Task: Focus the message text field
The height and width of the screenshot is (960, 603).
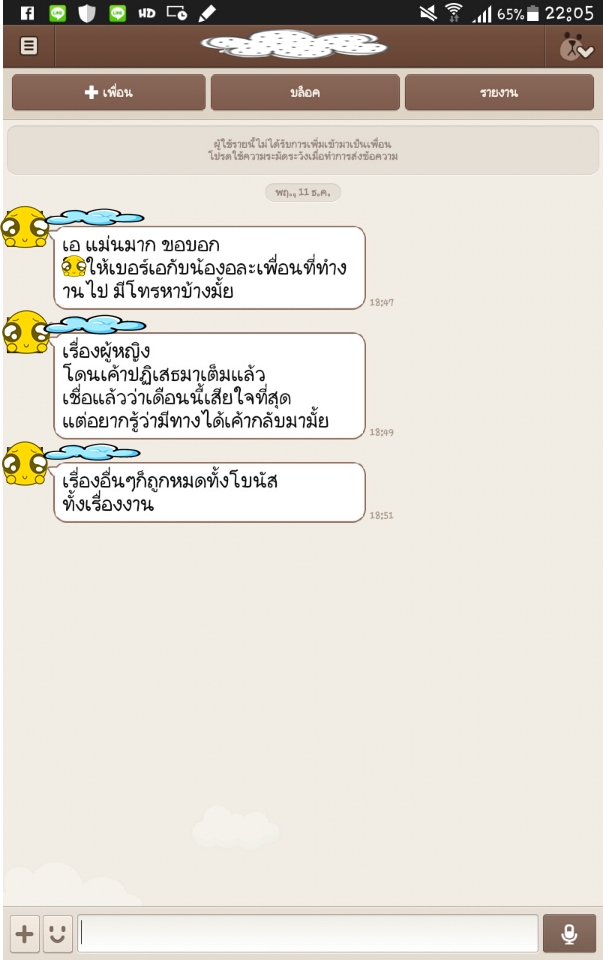Action: [308, 934]
